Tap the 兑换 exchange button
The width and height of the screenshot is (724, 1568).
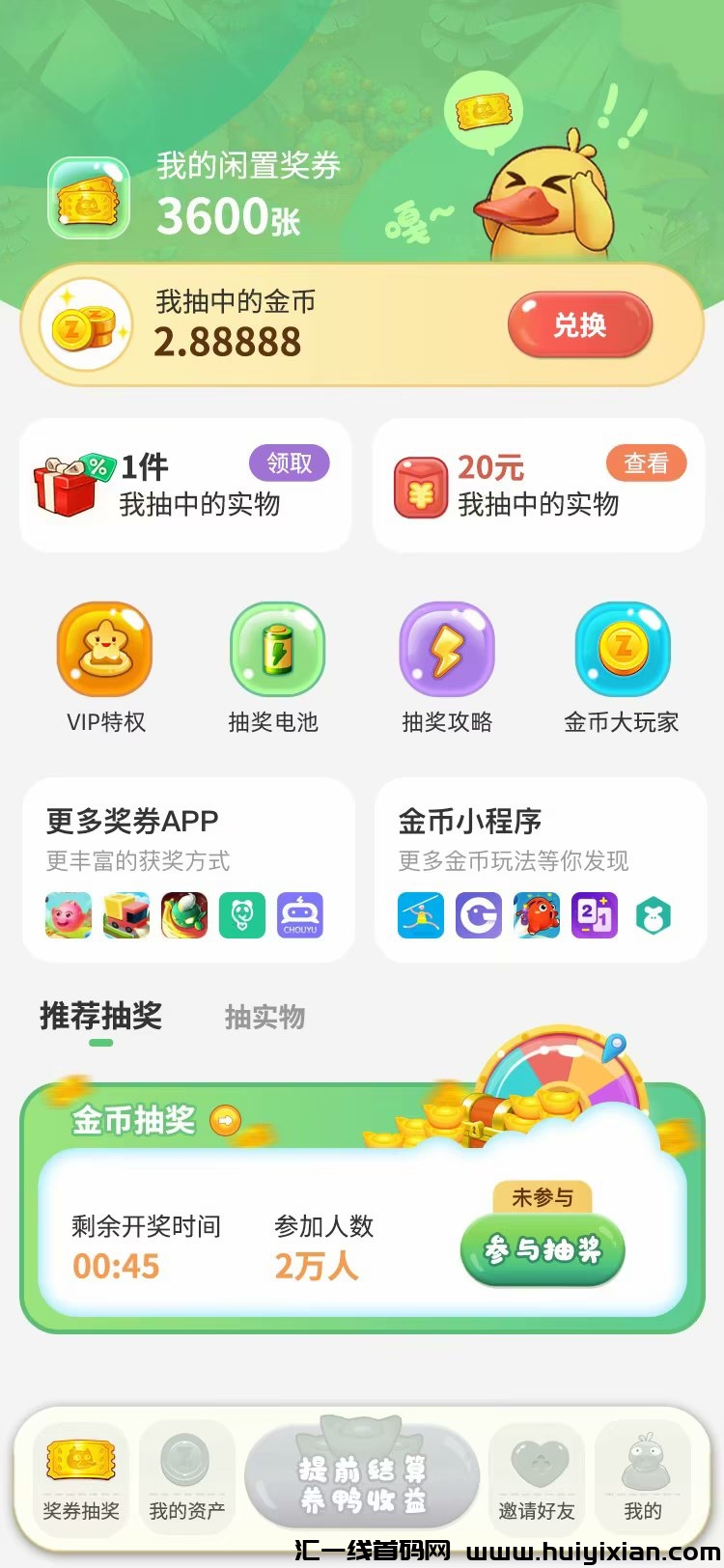580,324
